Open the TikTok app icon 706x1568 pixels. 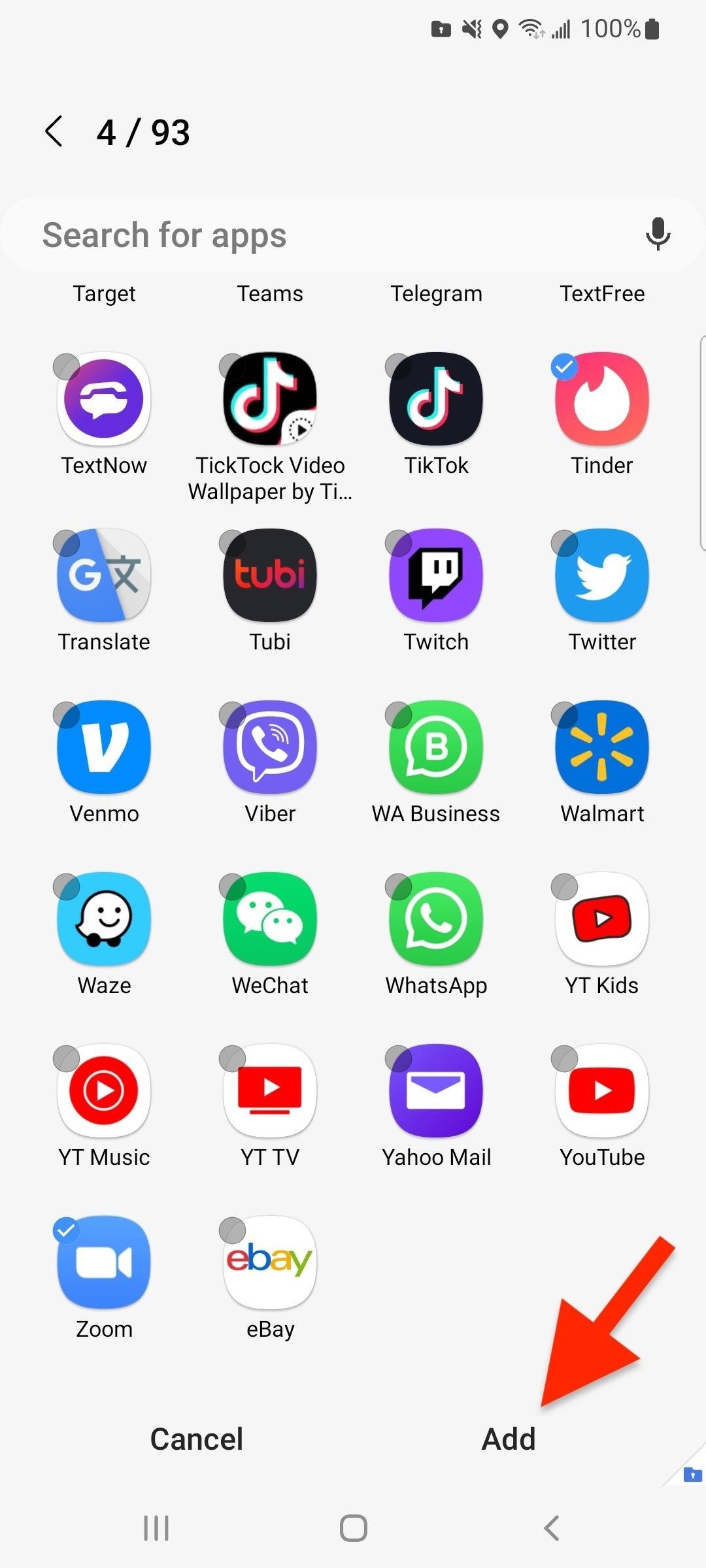[435, 399]
